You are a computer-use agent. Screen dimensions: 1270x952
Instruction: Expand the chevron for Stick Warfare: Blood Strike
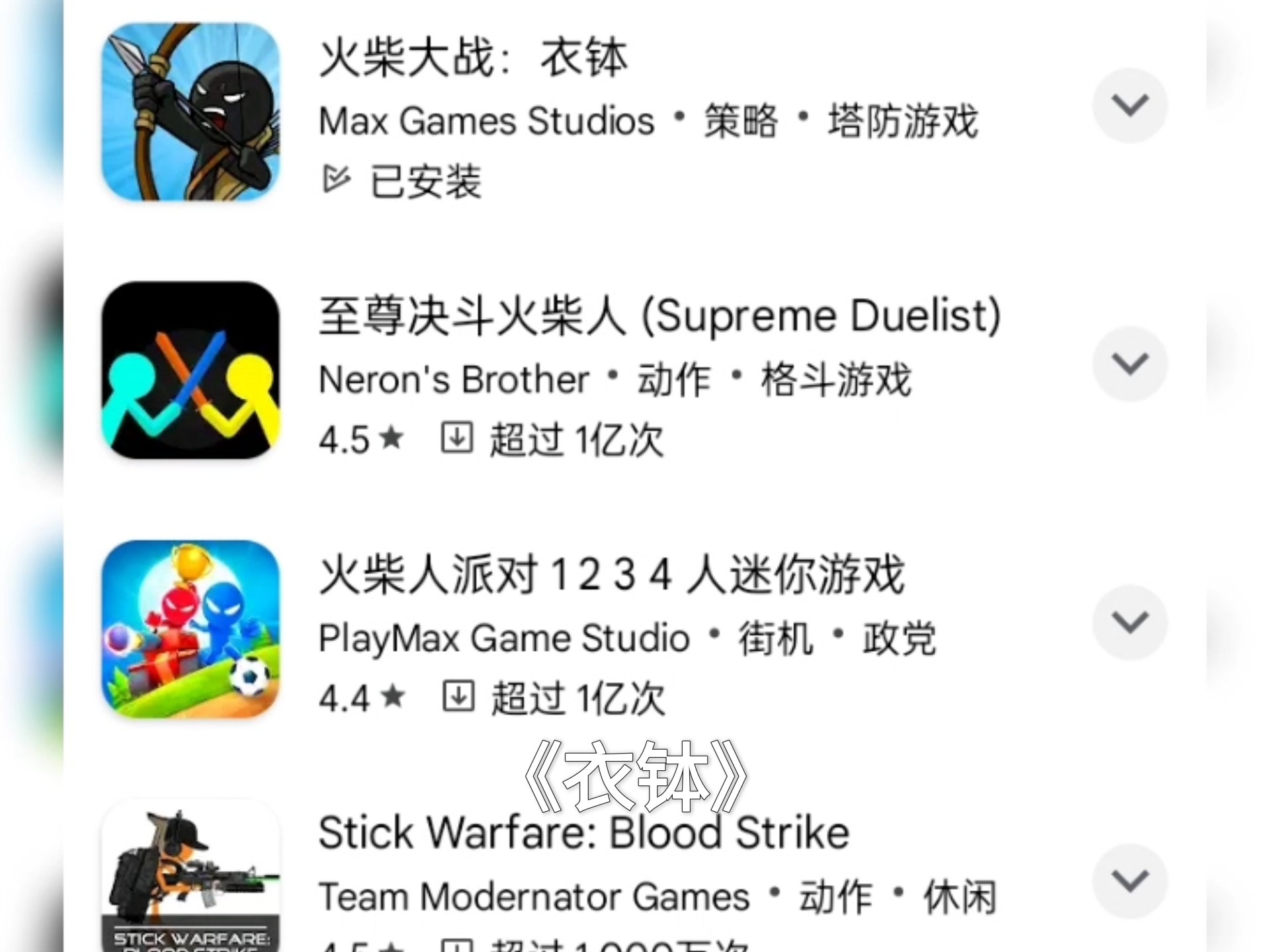(1129, 881)
